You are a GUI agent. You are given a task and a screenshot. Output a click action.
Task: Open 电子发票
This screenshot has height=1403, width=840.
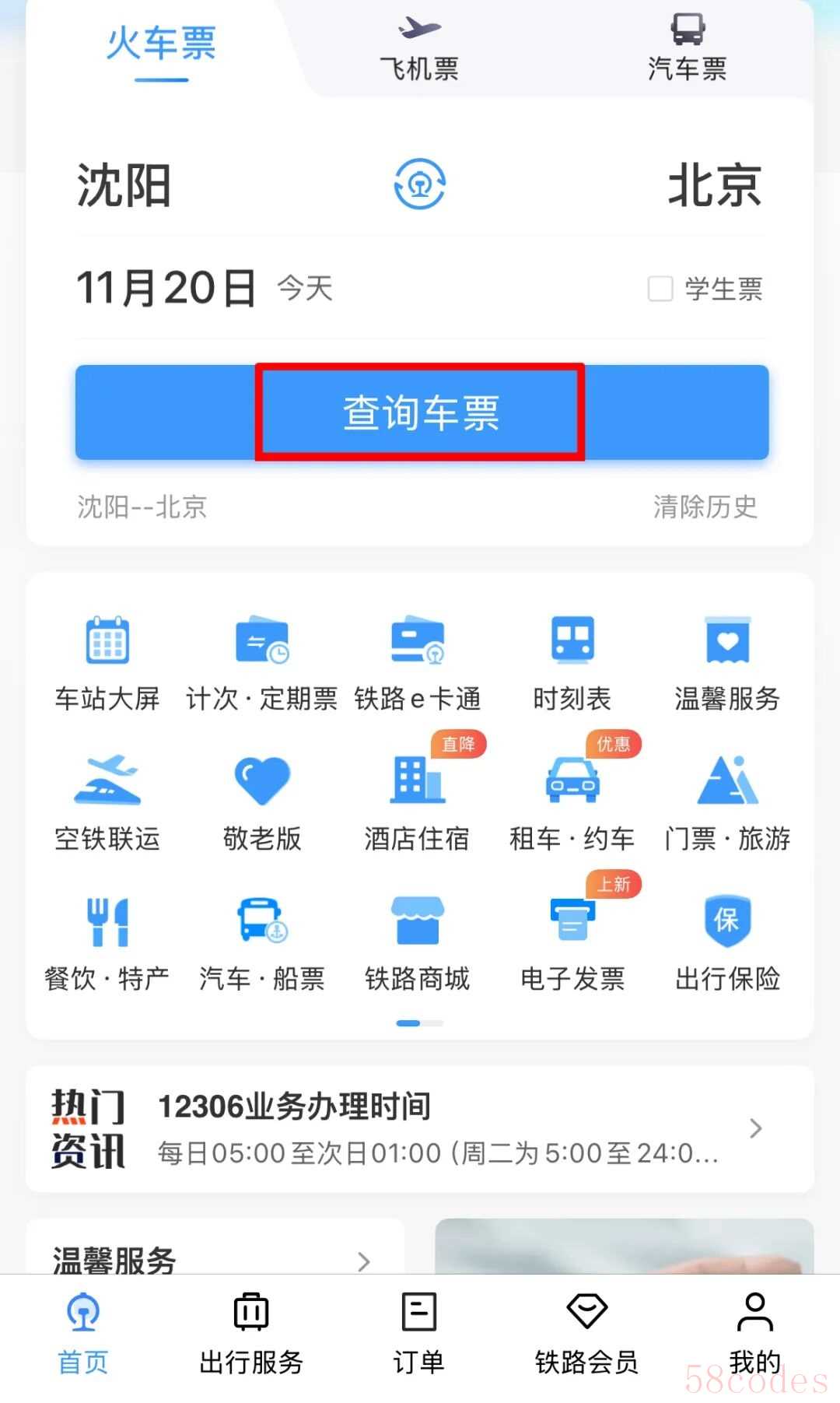click(572, 943)
